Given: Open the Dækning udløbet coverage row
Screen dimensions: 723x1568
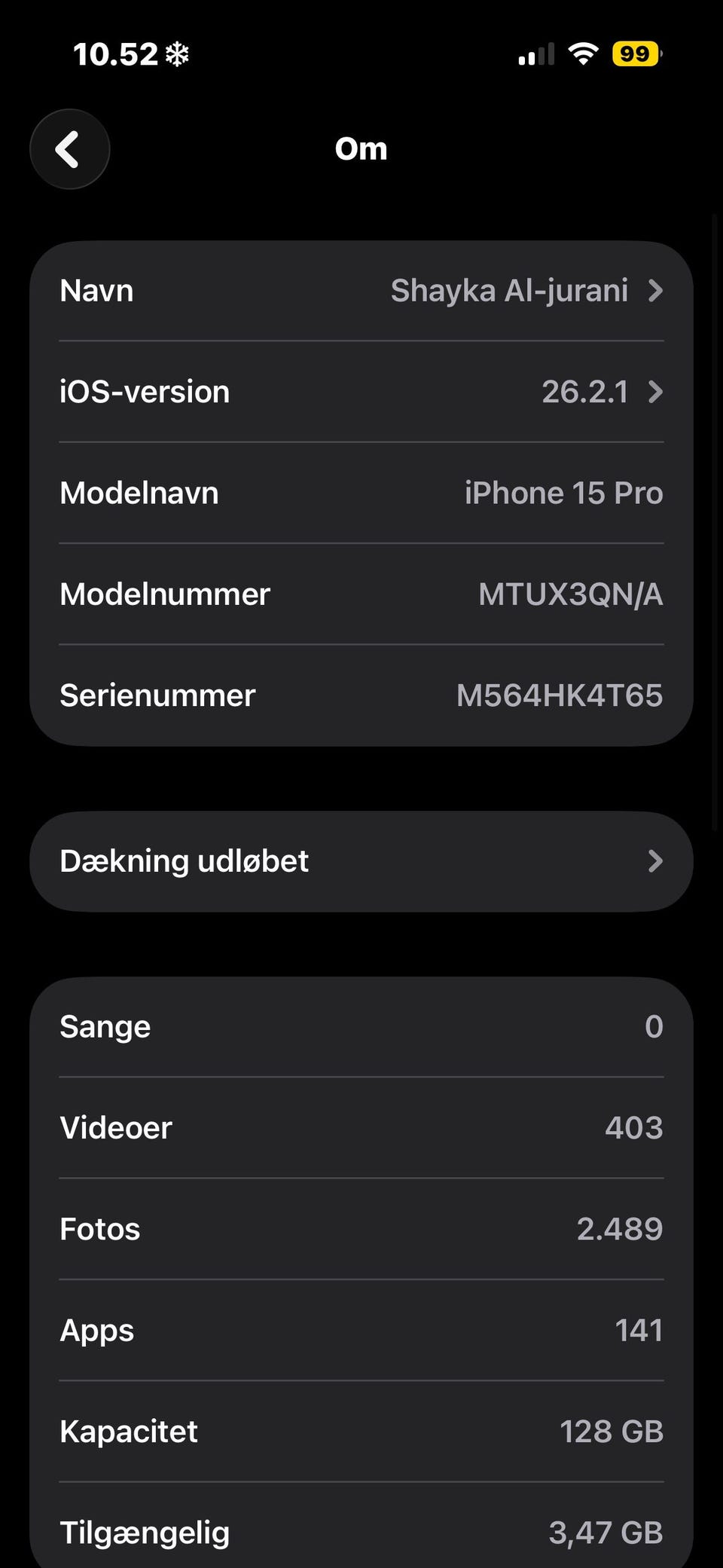Looking at the screenshot, I should tap(361, 861).
